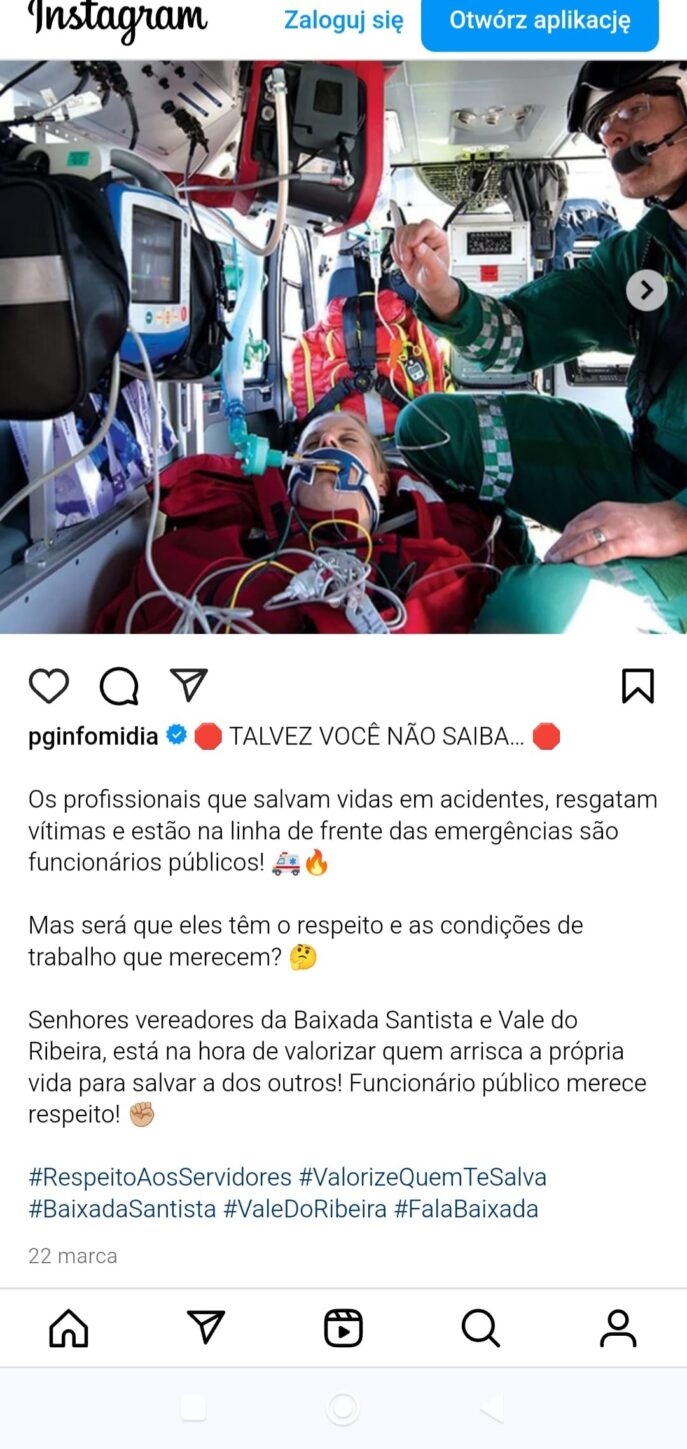Bookmark this post
Screen dimensions: 687x1449
[x=637, y=686]
